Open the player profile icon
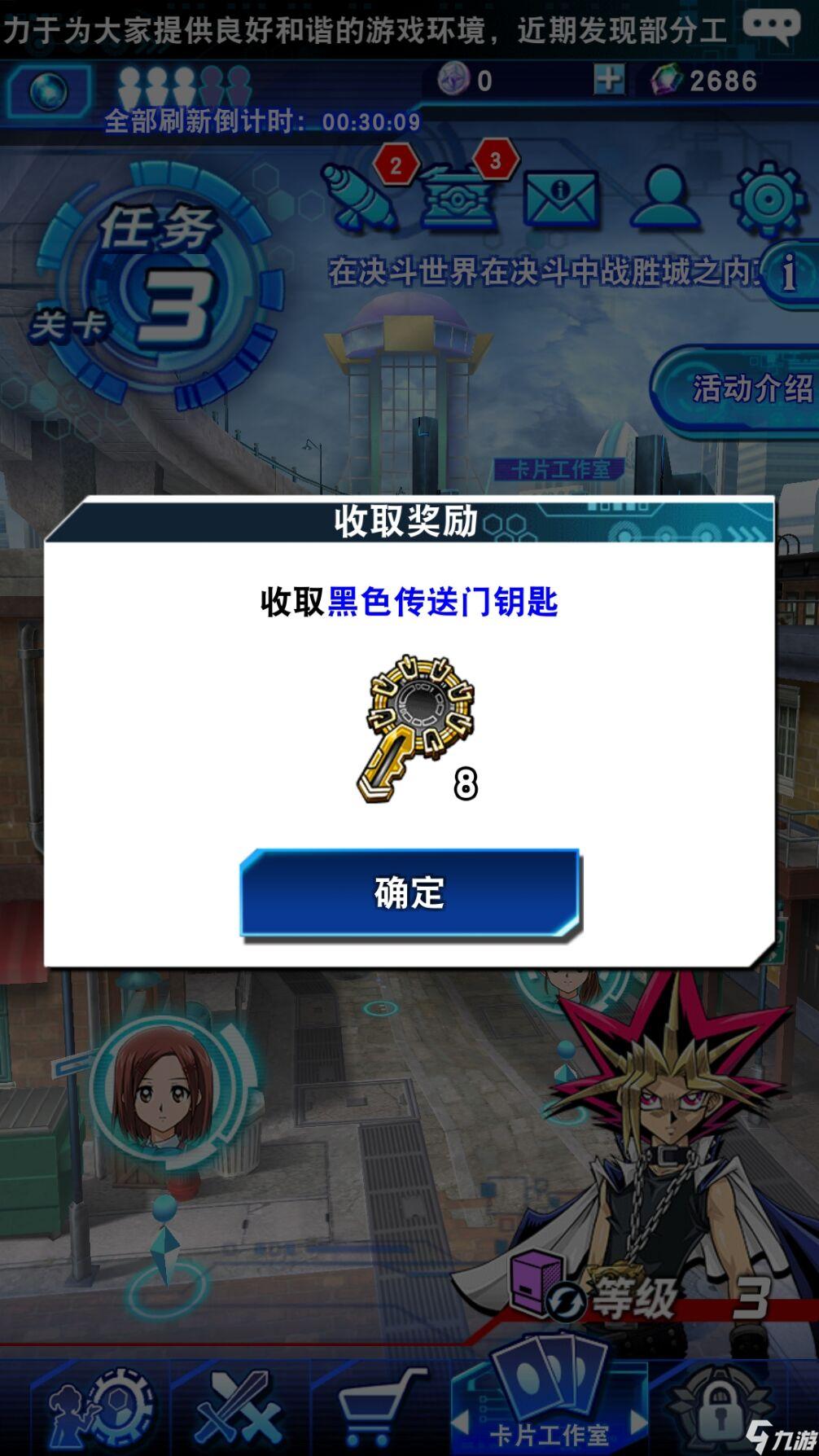 click(665, 198)
